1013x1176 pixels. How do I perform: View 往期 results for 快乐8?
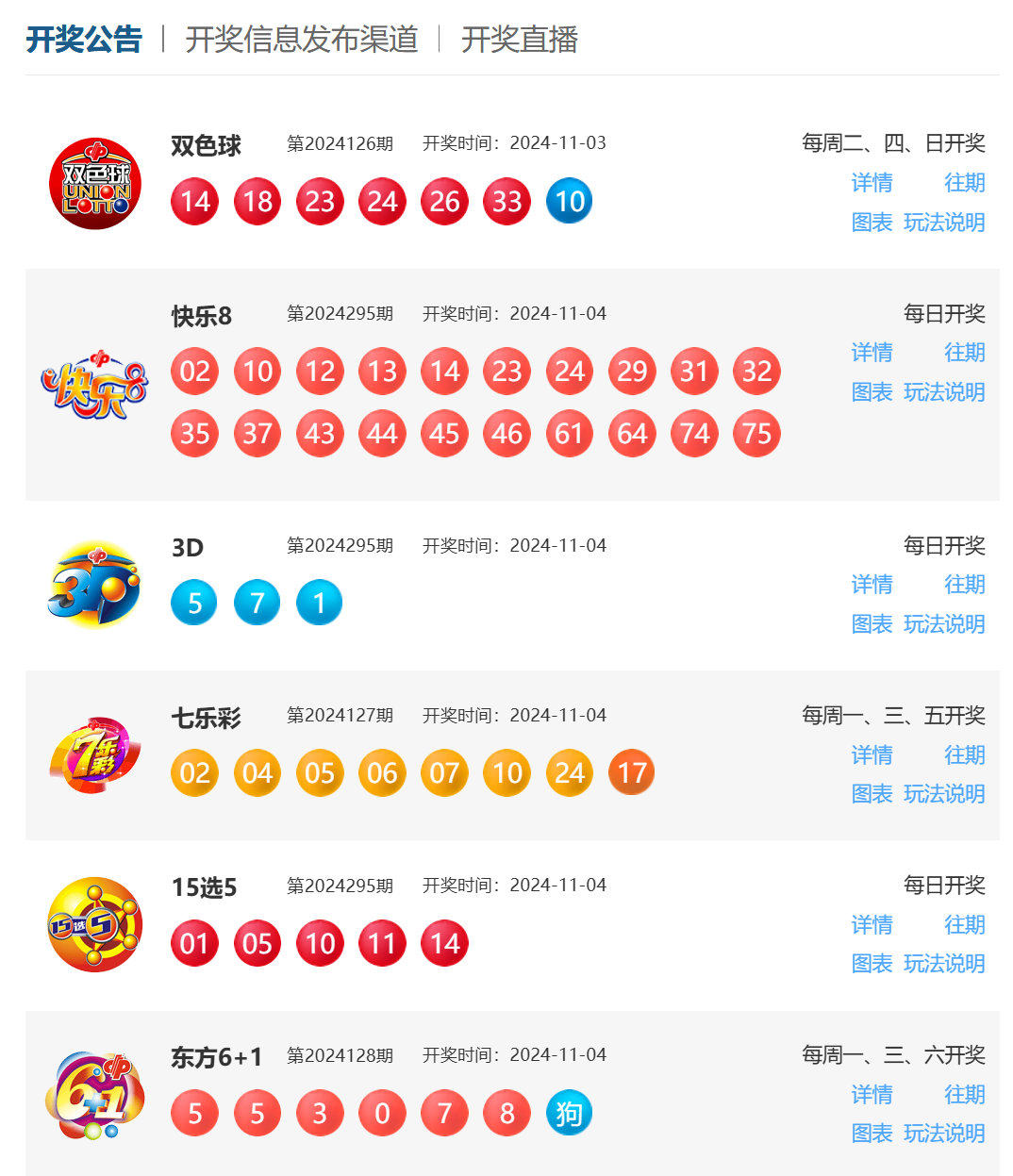(x=964, y=353)
